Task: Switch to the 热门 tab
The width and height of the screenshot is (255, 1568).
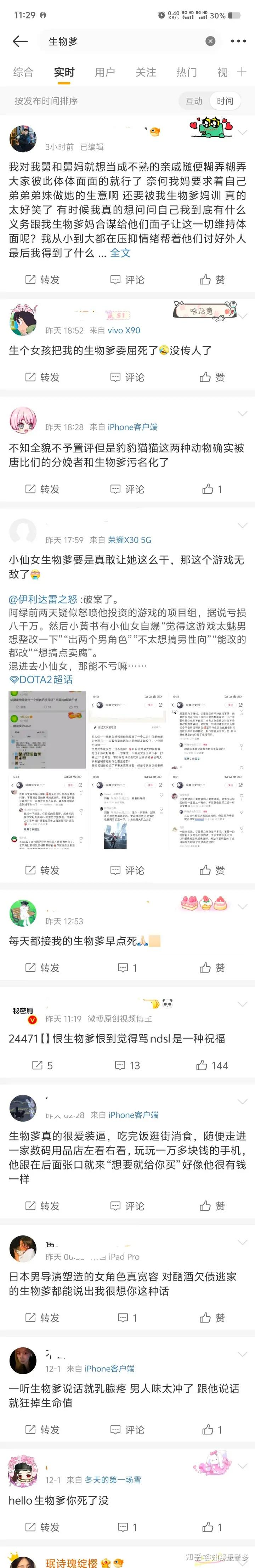Action: (186, 73)
